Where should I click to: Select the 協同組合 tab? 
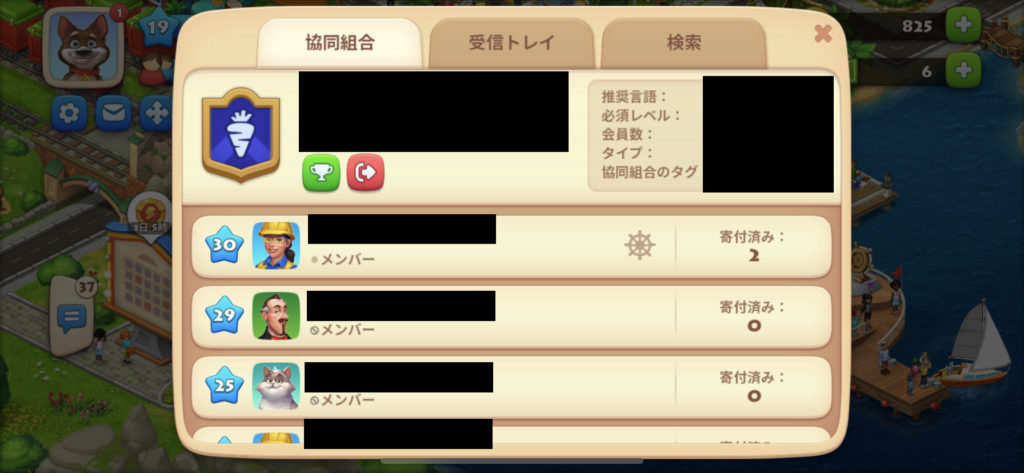click(x=340, y=44)
